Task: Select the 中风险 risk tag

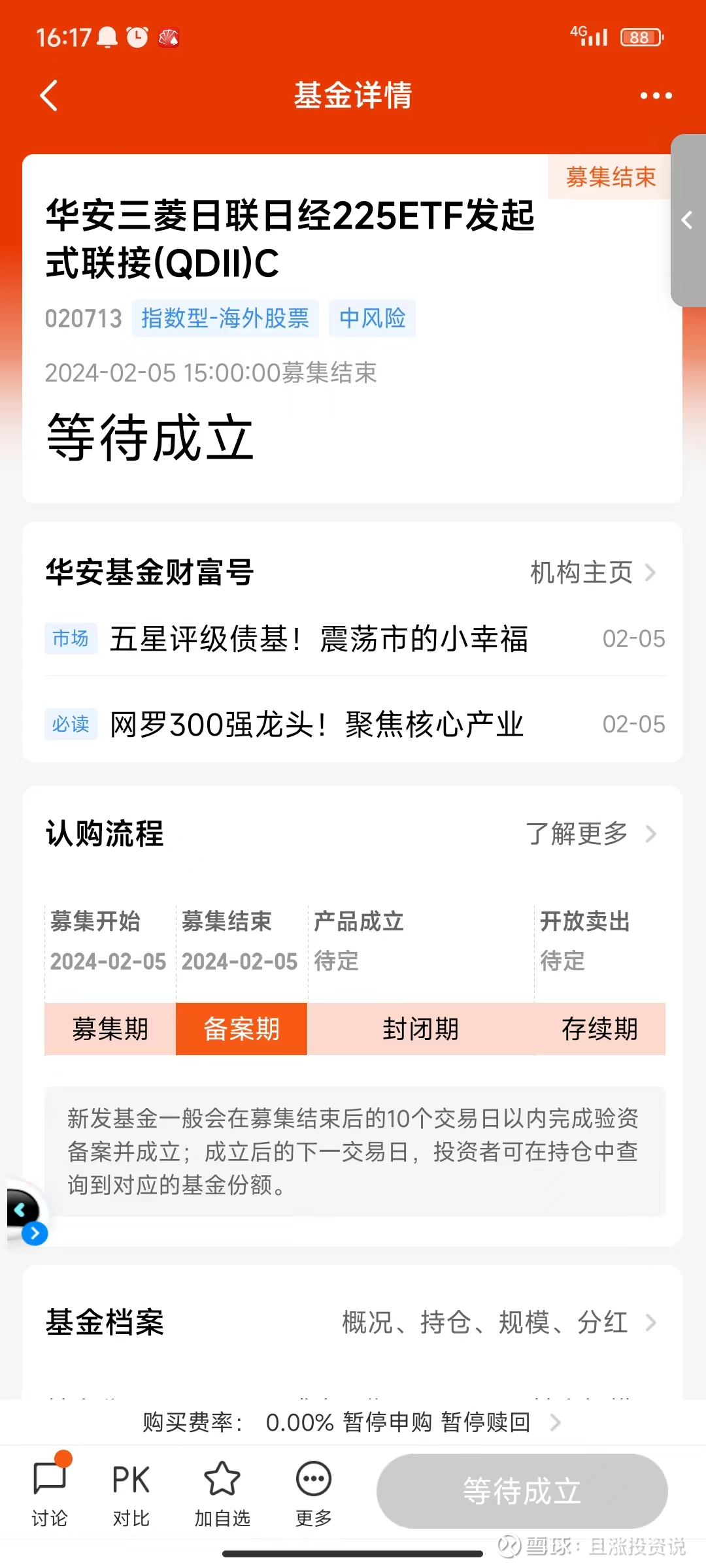Action: 372,318
